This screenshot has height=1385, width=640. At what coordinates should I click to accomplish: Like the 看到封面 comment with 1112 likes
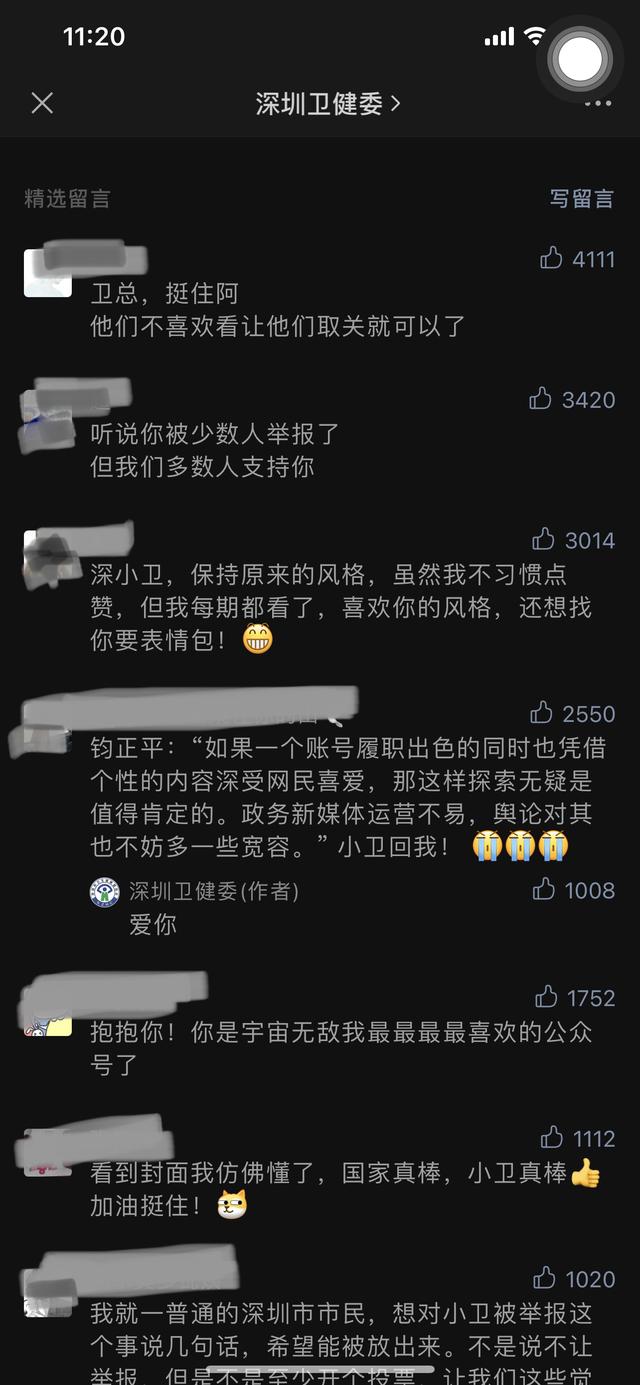click(552, 1138)
